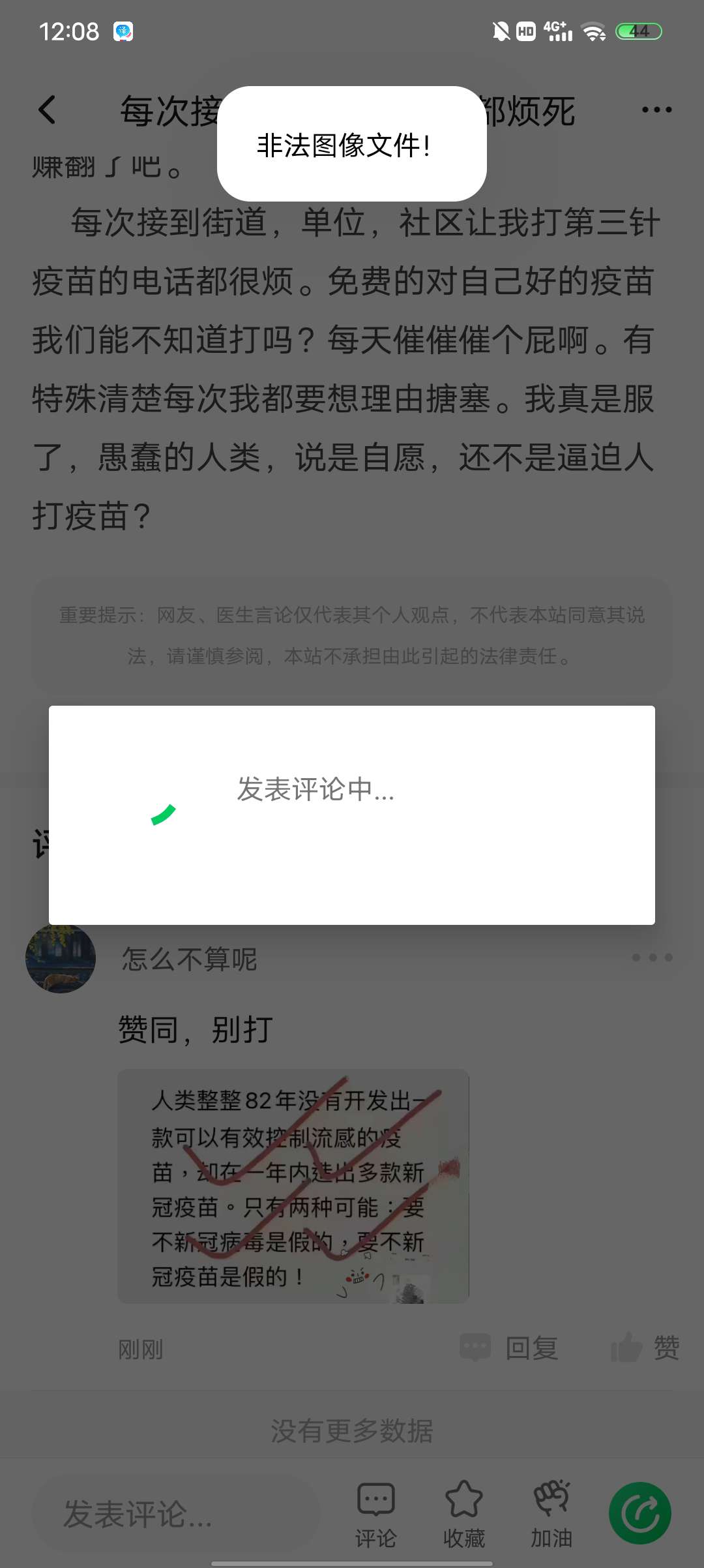Open comments via the 评论 icon
Viewport: 704px width, 1568px height.
pyautogui.click(x=376, y=1514)
